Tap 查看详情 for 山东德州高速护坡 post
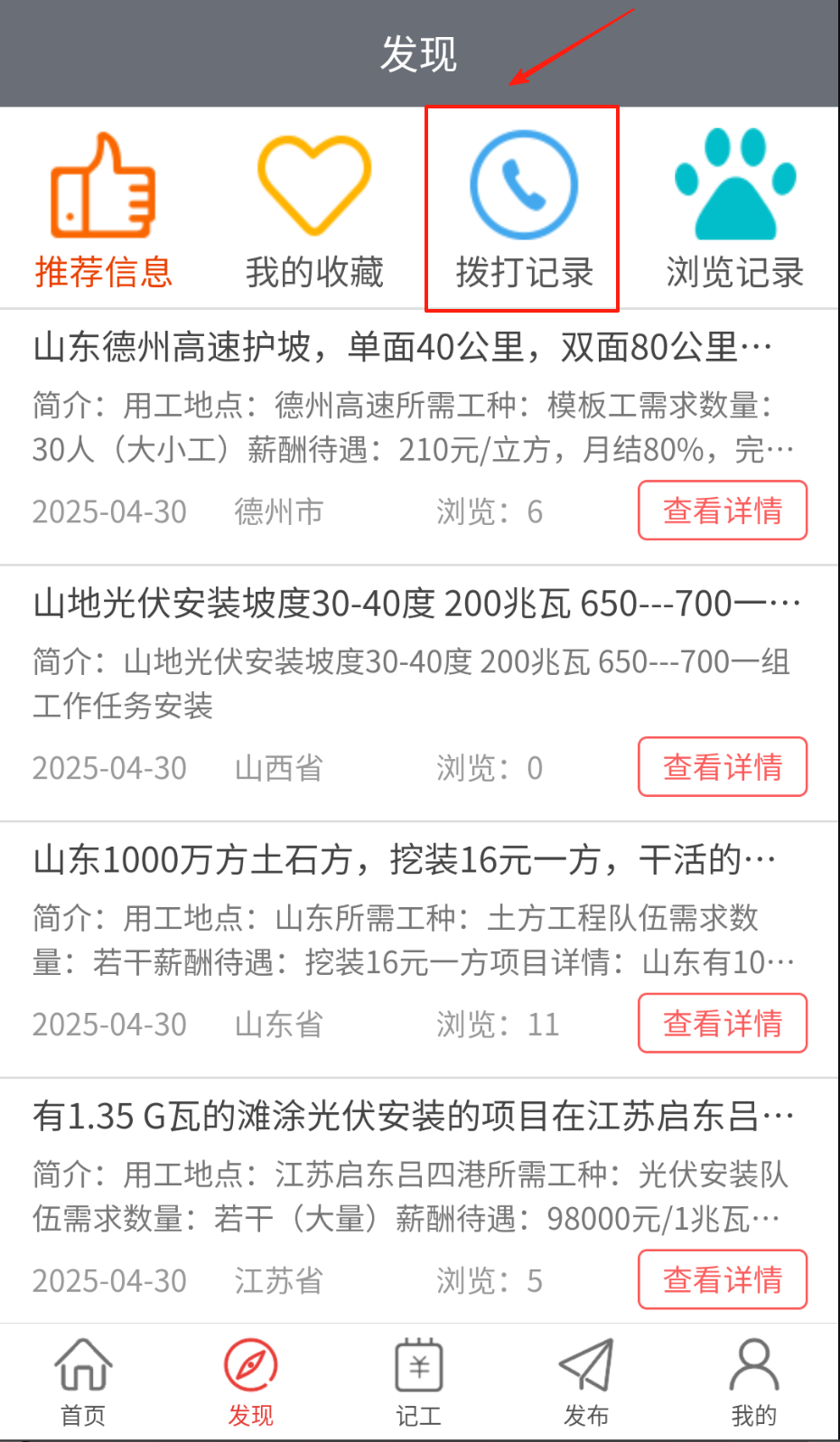 pos(722,510)
